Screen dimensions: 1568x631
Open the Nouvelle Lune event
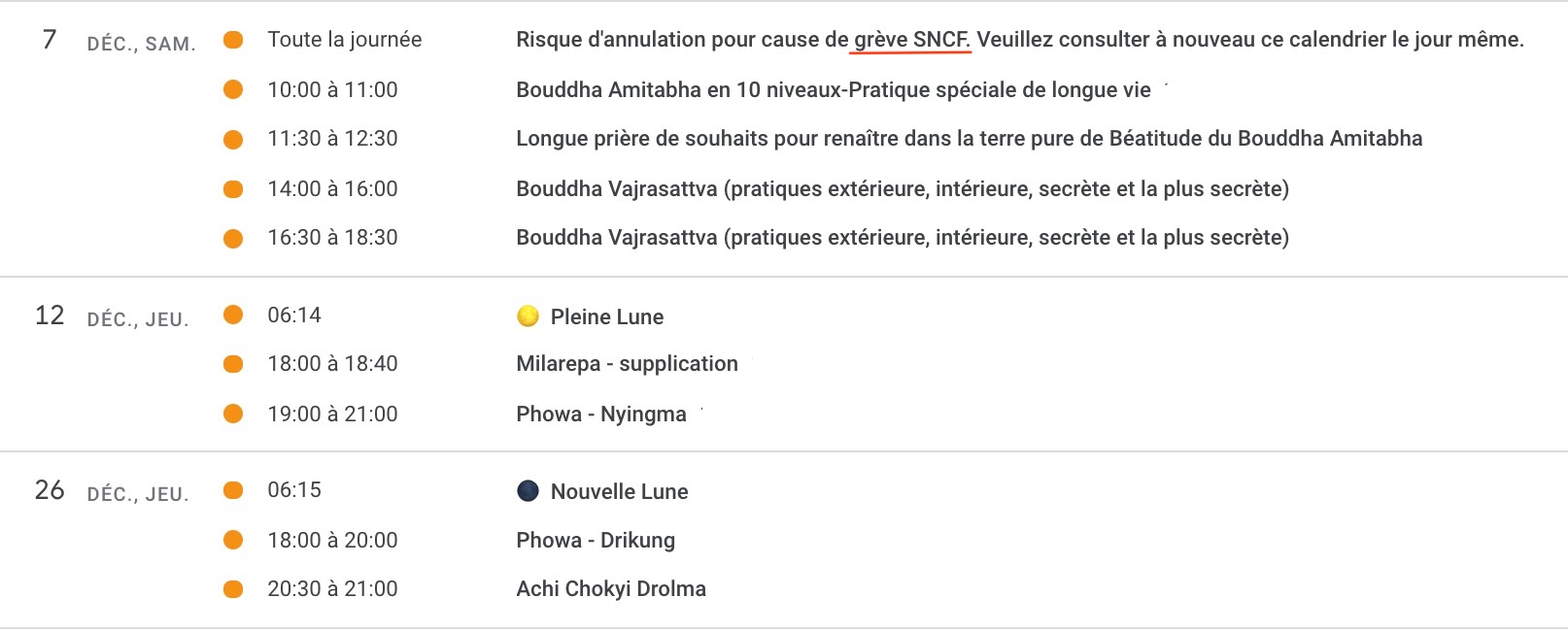click(x=619, y=492)
